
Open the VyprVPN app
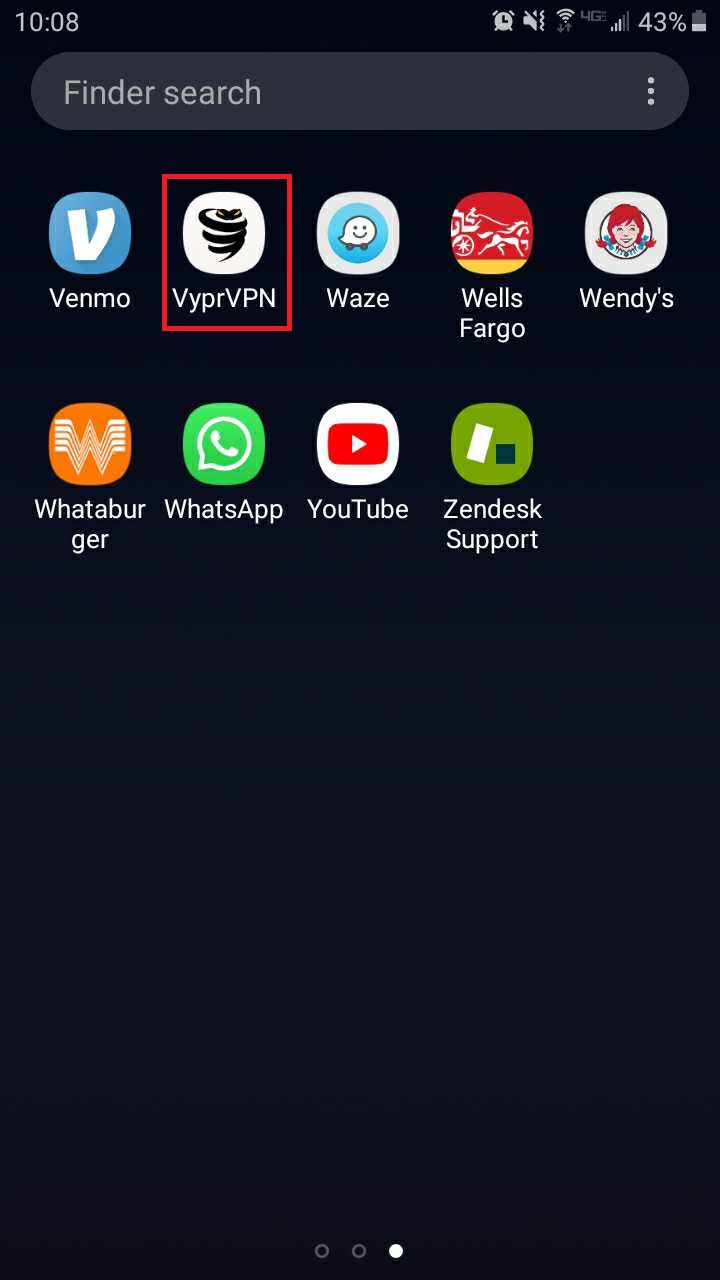[x=225, y=232]
